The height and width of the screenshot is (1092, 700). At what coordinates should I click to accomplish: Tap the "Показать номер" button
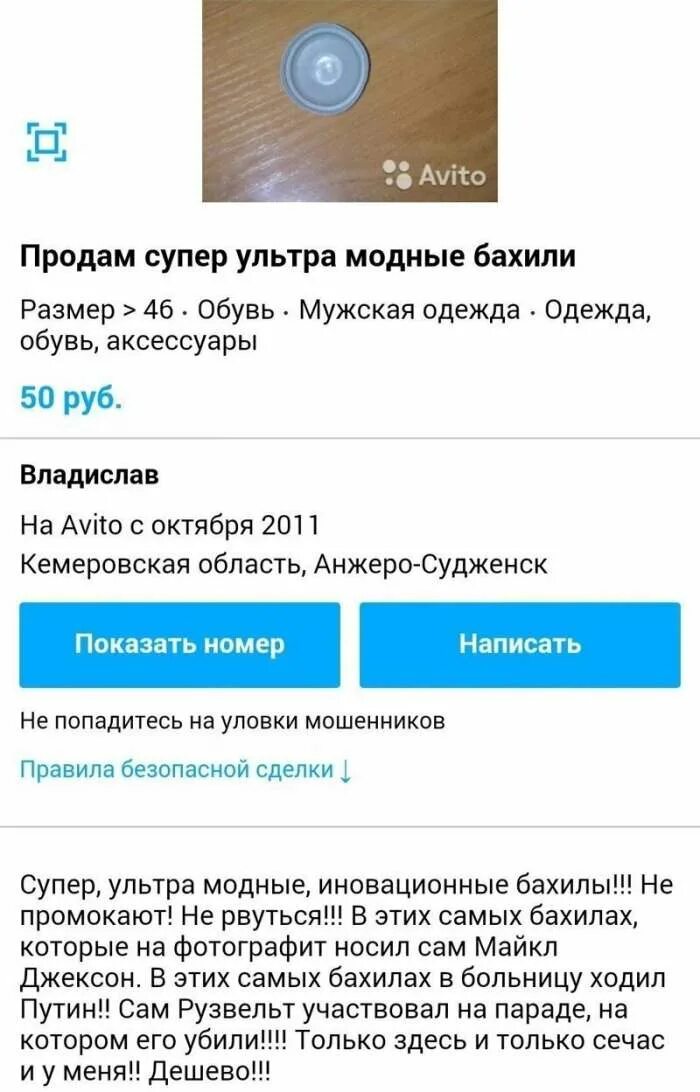pos(180,645)
